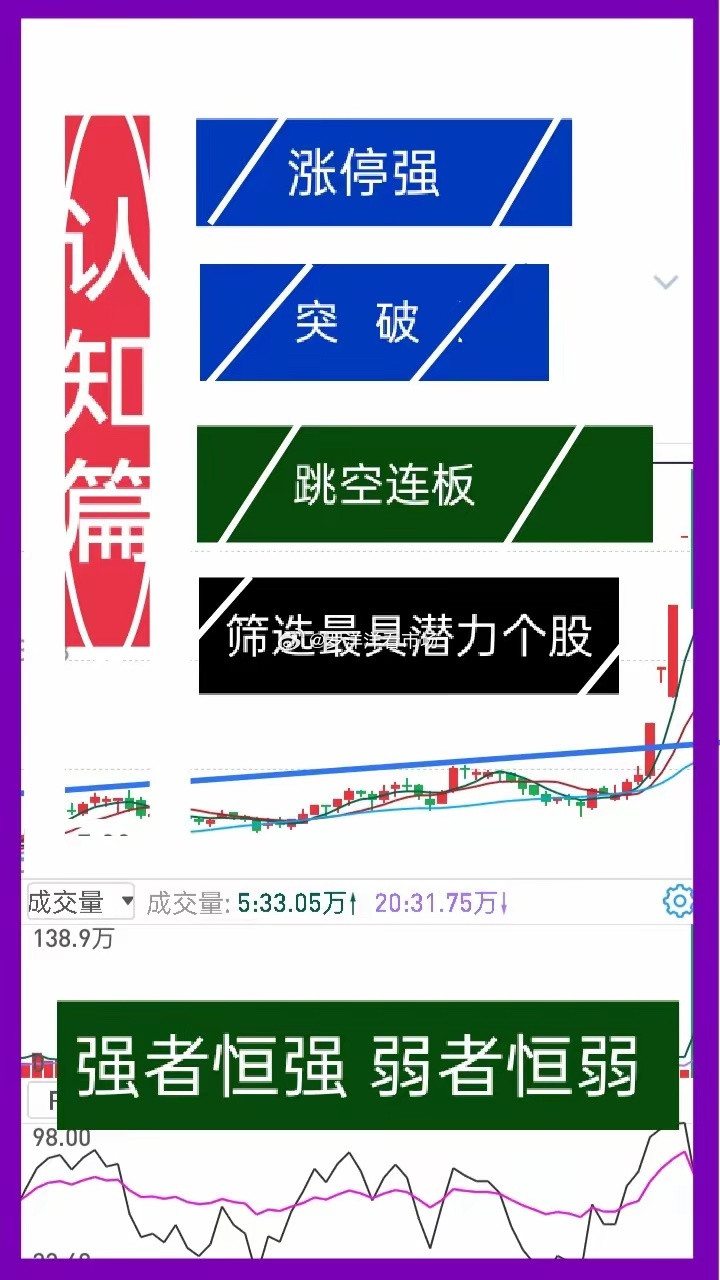Image resolution: width=720 pixels, height=1280 pixels.
Task: Collapse the chart with the chevron arrow
Action: point(666,282)
